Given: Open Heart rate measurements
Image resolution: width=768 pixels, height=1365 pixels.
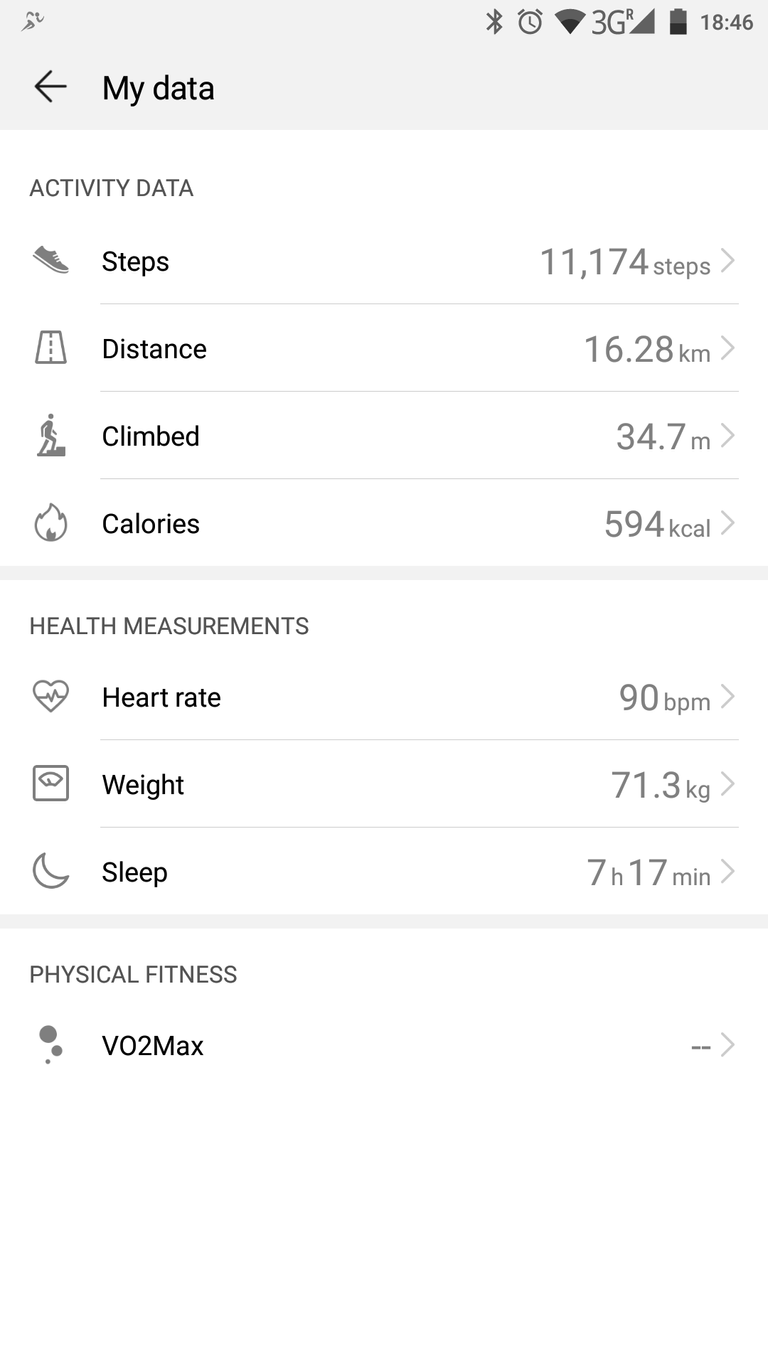Looking at the screenshot, I should (x=384, y=698).
